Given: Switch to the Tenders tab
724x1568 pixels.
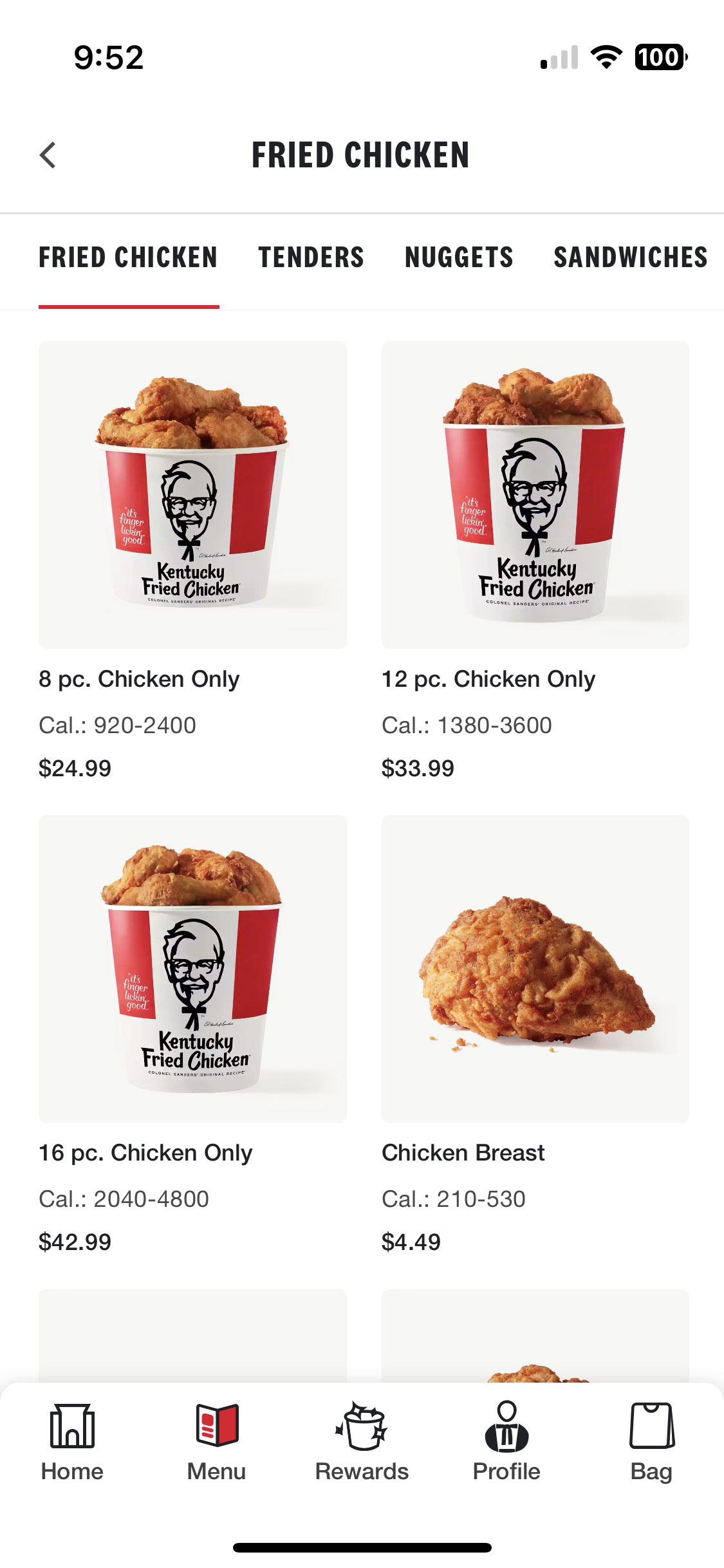Looking at the screenshot, I should pyautogui.click(x=311, y=257).
